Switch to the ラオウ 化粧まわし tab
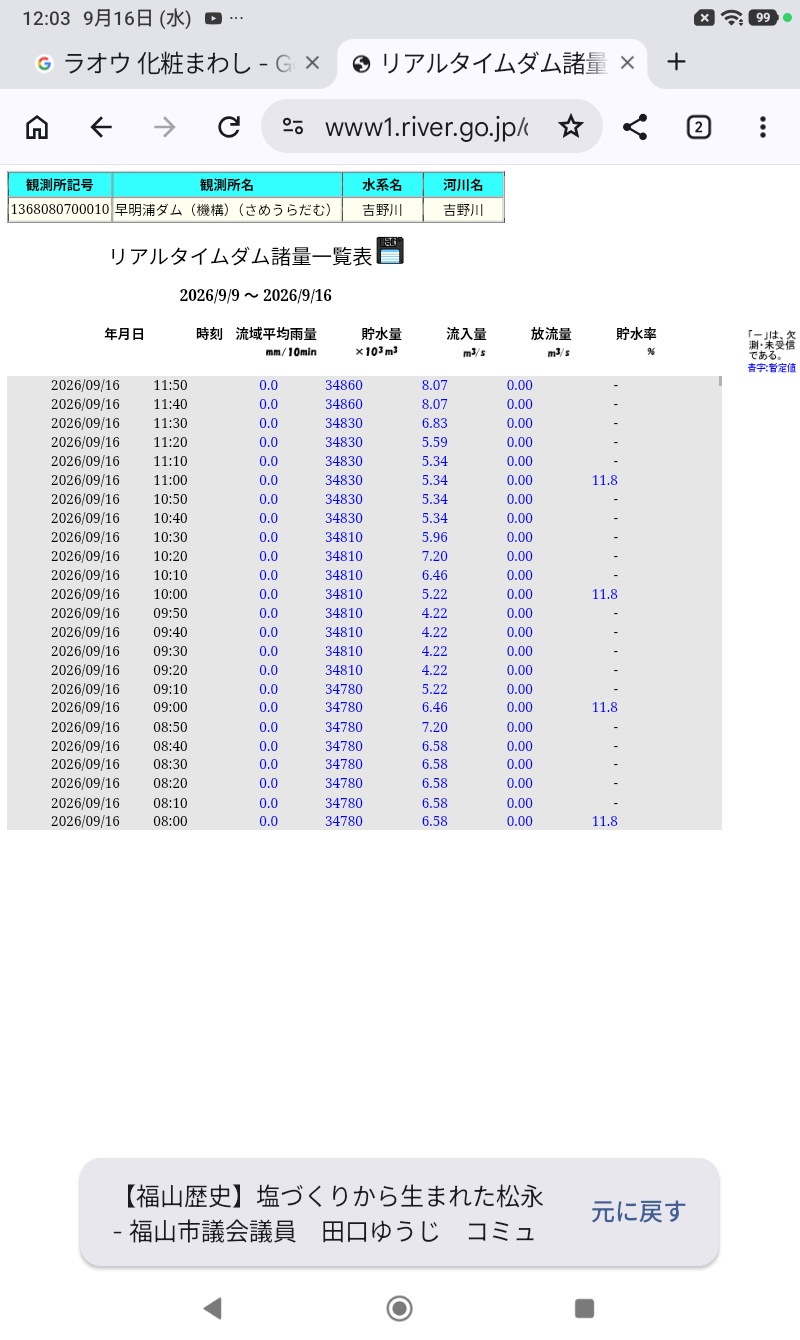The width and height of the screenshot is (800, 1340). point(163,63)
